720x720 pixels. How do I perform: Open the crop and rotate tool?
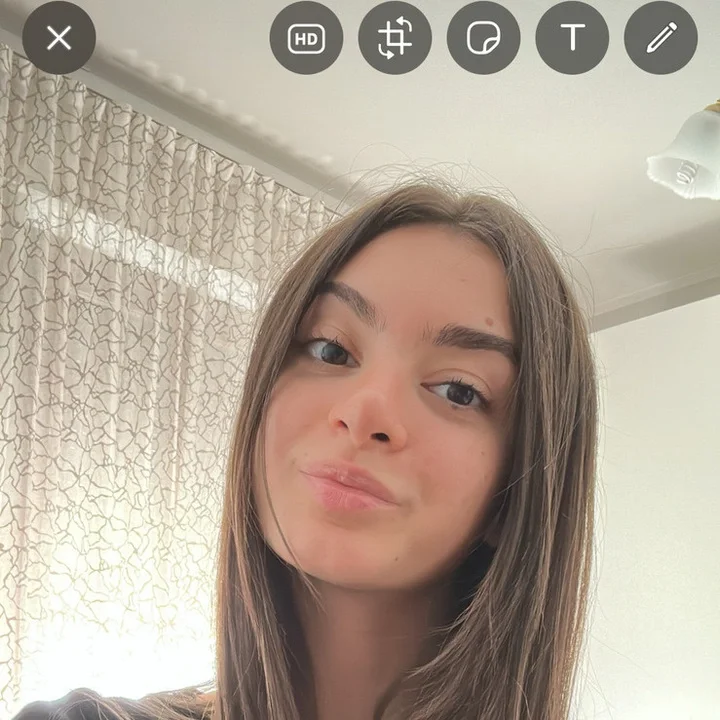pyautogui.click(x=395, y=38)
